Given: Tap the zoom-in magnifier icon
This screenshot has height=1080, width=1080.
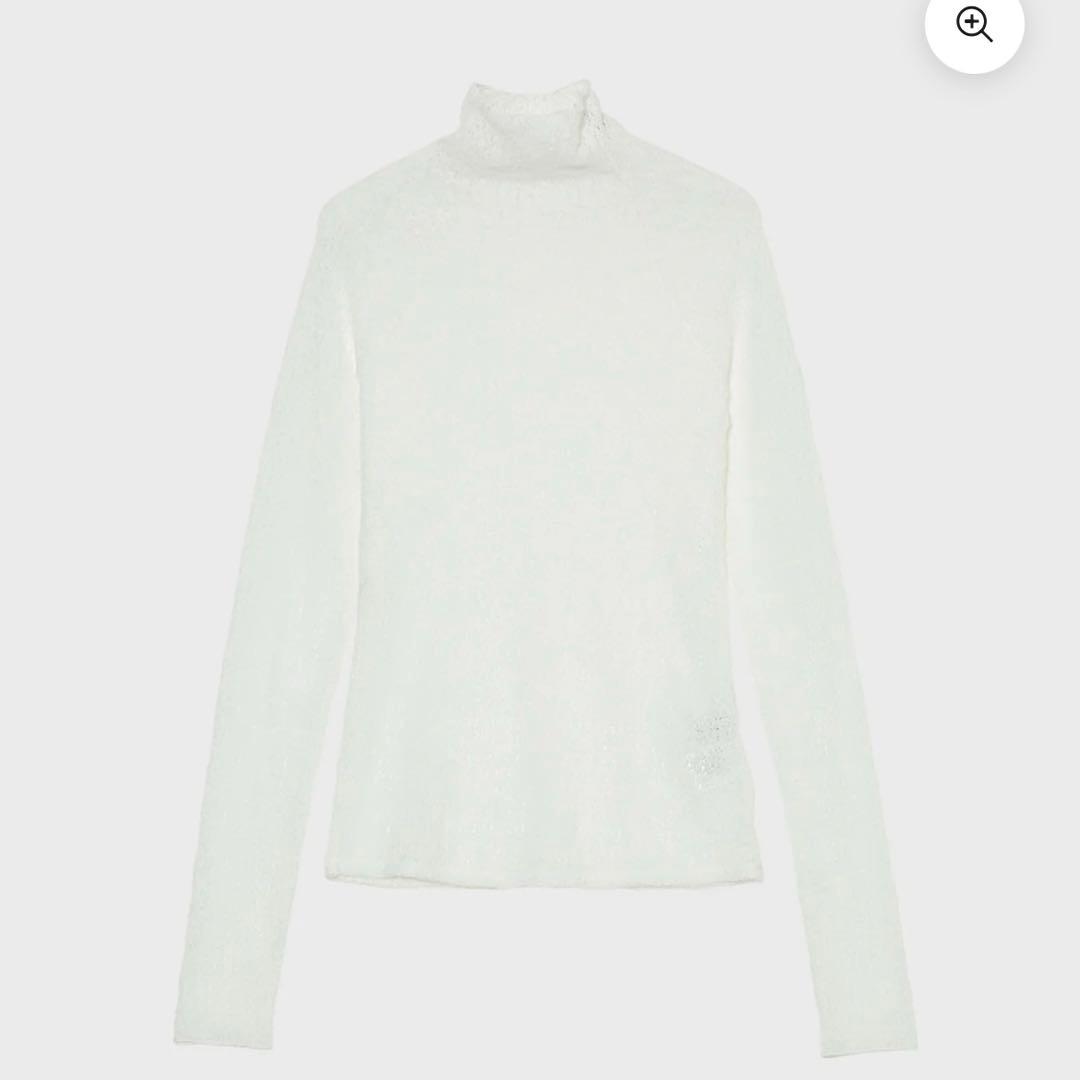Looking at the screenshot, I should pos(974,24).
